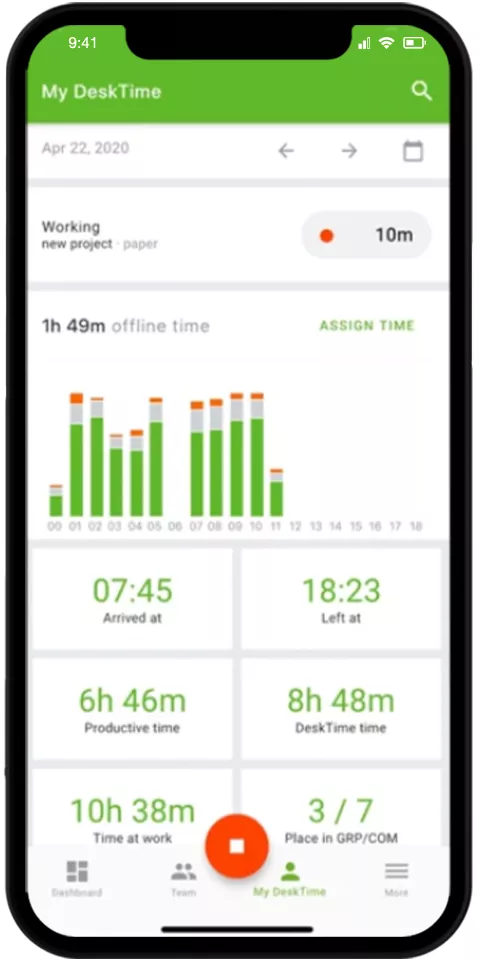Viewport: 480px width, 960px height.
Task: Open the 10m running project timer
Action: tap(366, 235)
